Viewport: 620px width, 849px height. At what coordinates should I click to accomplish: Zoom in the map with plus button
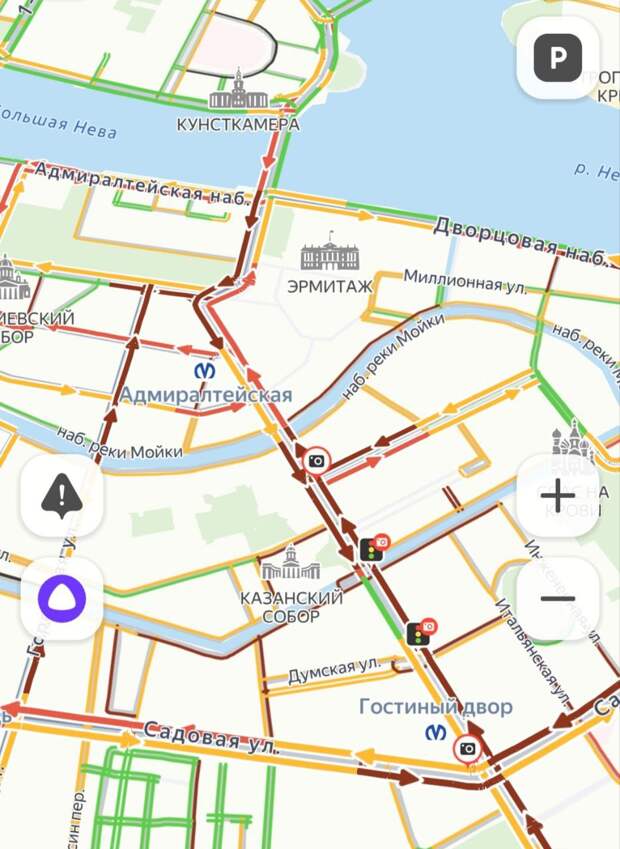point(557,494)
